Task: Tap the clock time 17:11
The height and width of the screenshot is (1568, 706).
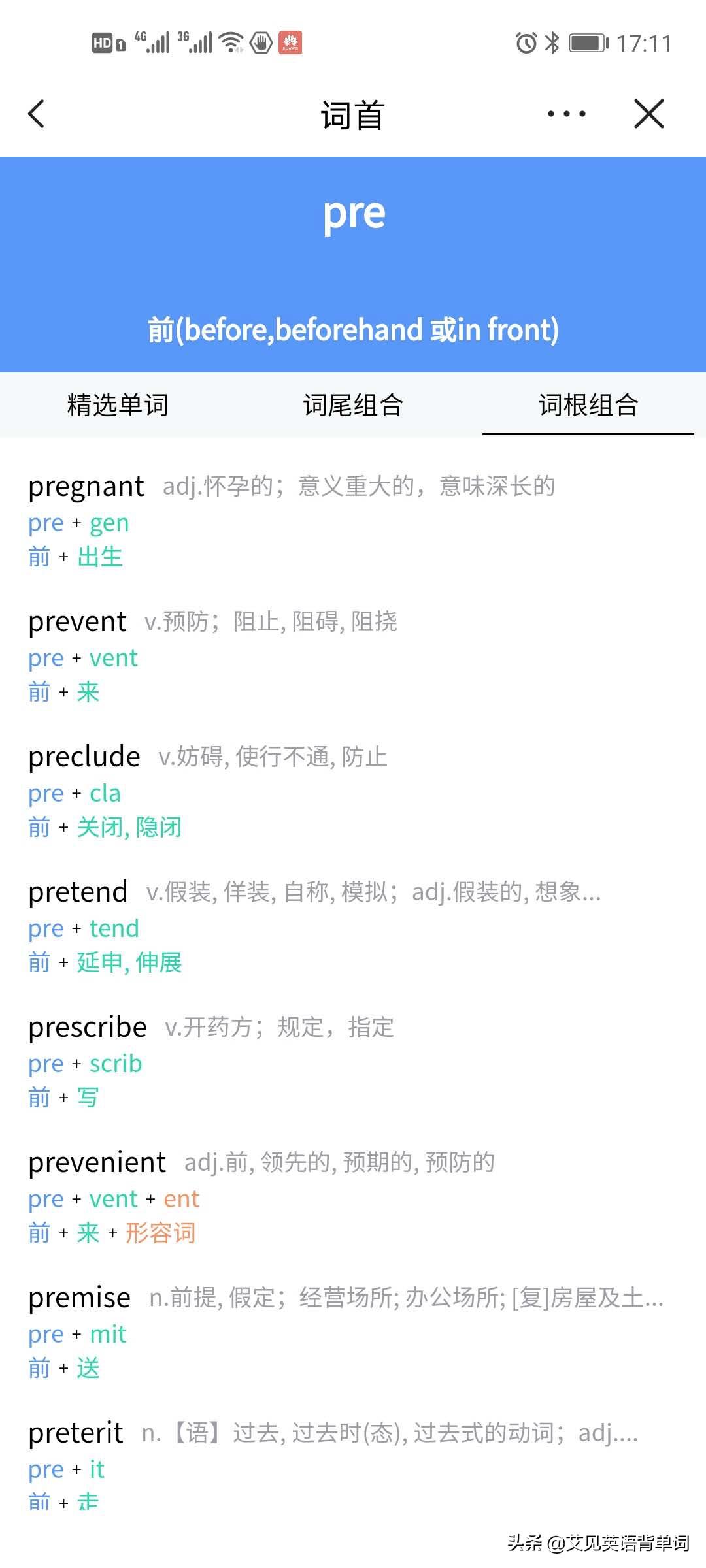Action: [x=644, y=42]
